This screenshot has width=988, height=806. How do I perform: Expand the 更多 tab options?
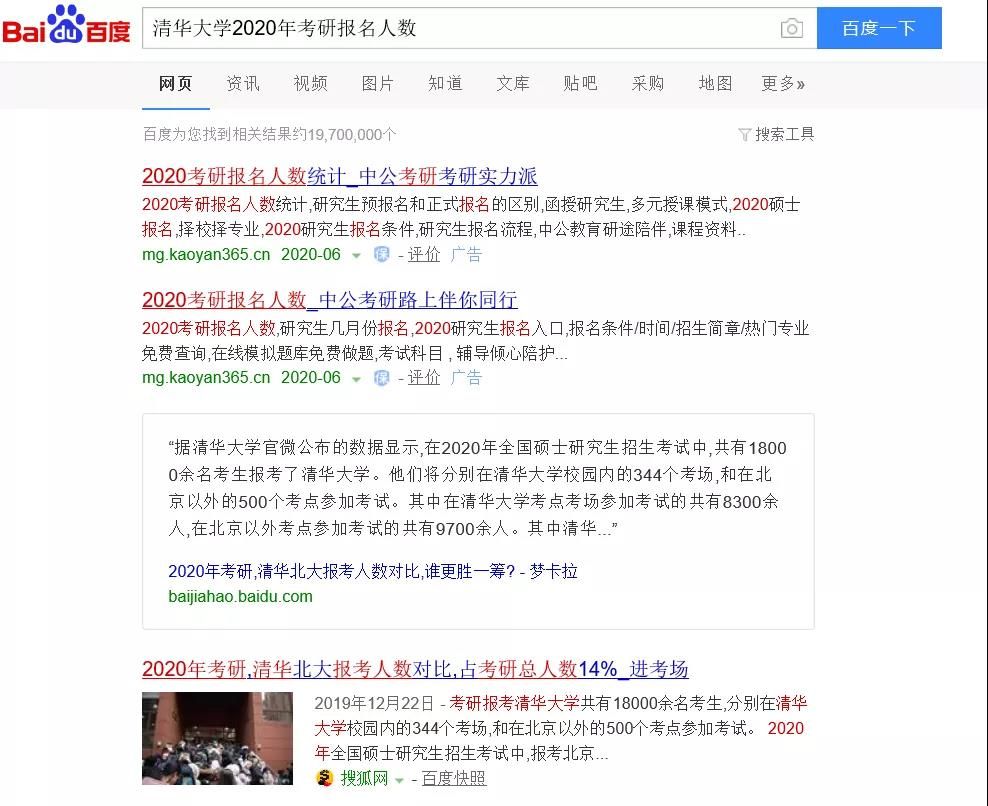point(782,84)
